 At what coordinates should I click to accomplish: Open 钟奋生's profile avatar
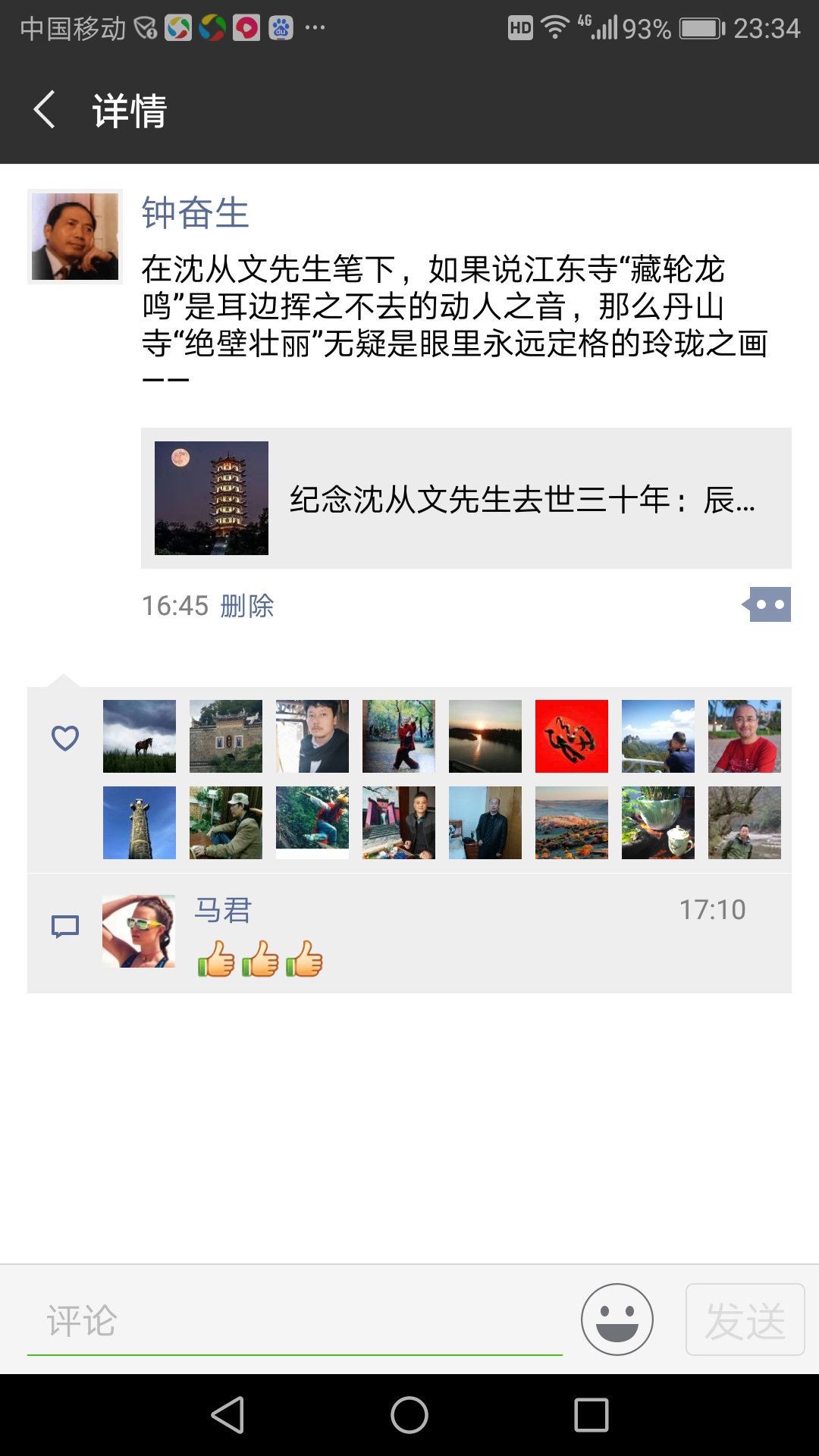75,237
